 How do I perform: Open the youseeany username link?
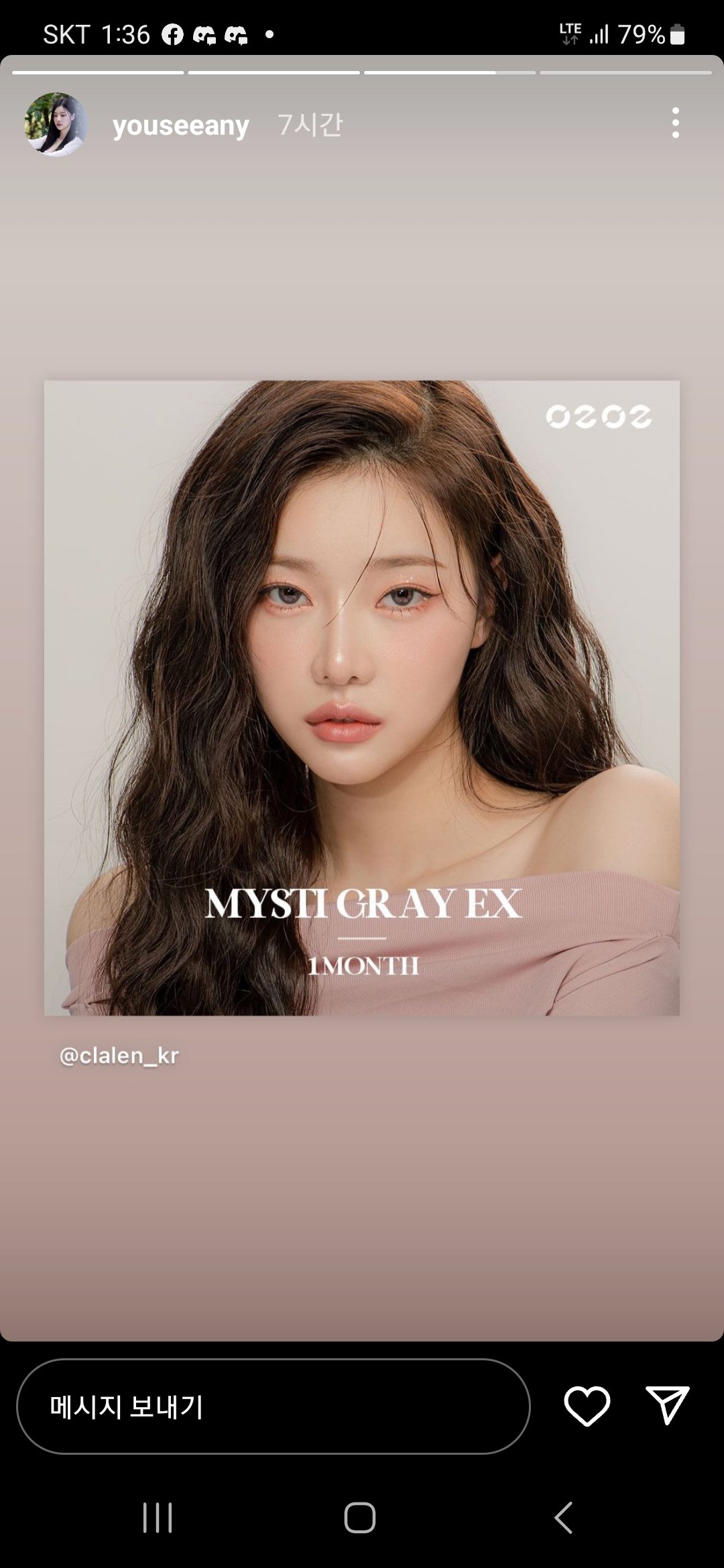point(180,125)
